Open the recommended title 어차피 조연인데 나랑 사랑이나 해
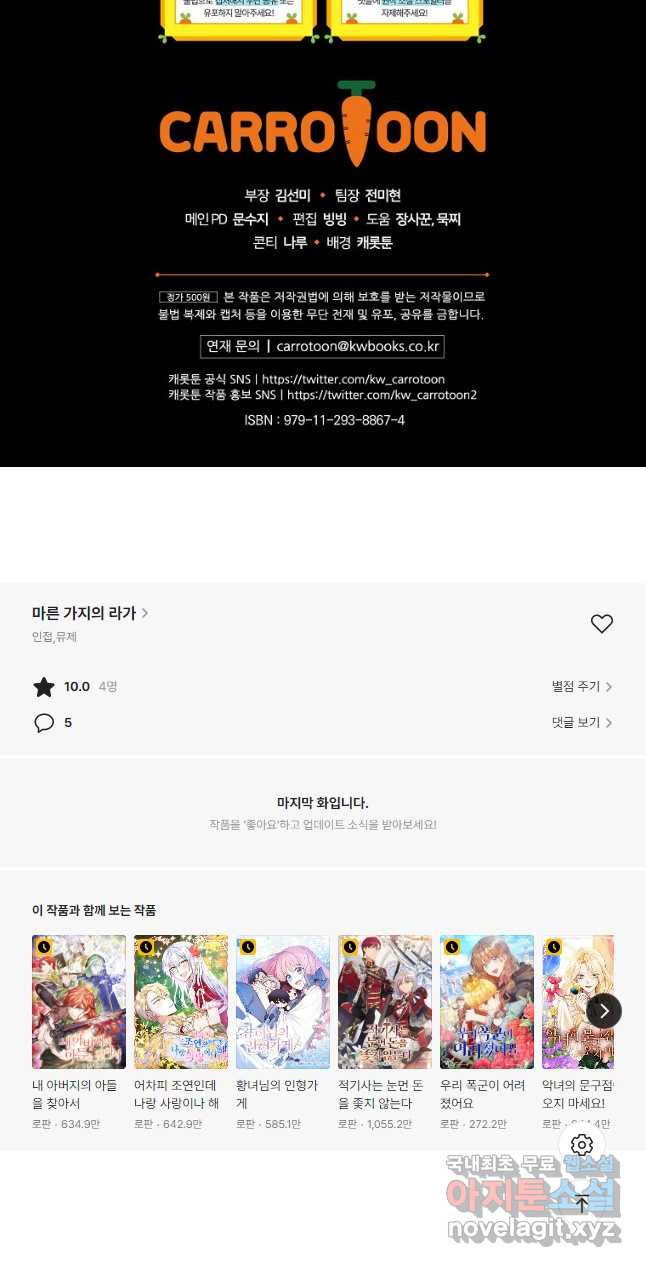This screenshot has width=646, height=1267. coord(181,1002)
